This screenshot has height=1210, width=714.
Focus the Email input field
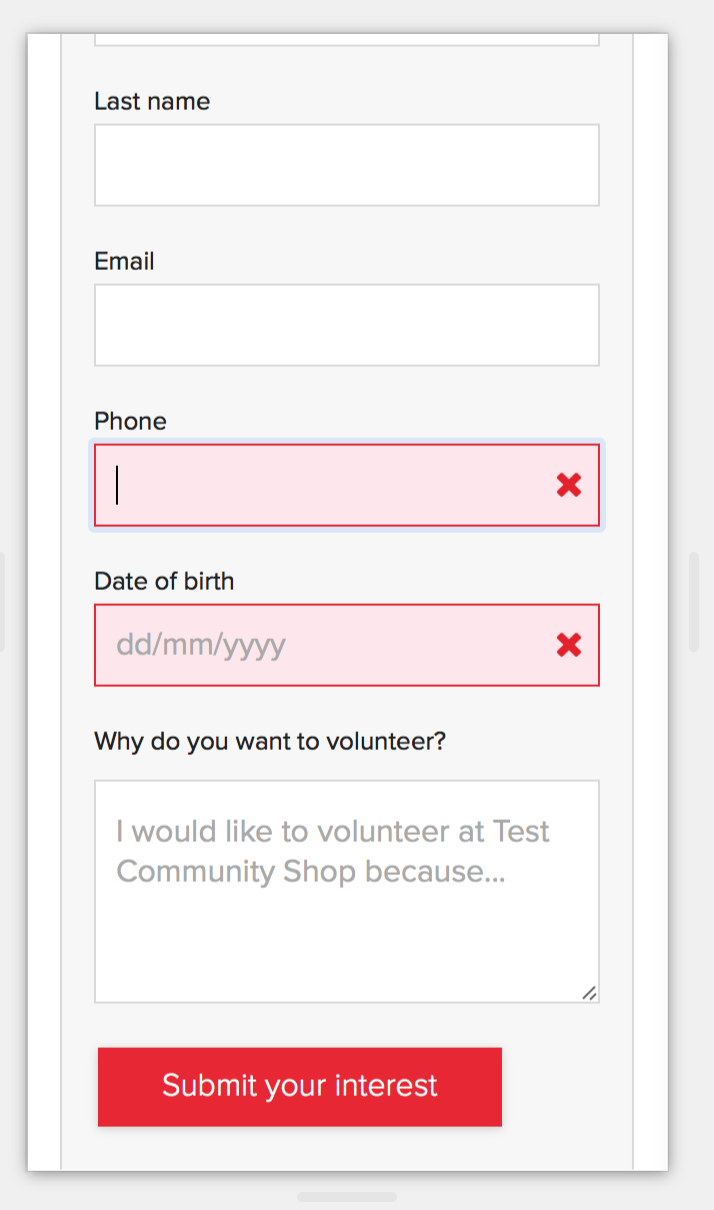(347, 325)
